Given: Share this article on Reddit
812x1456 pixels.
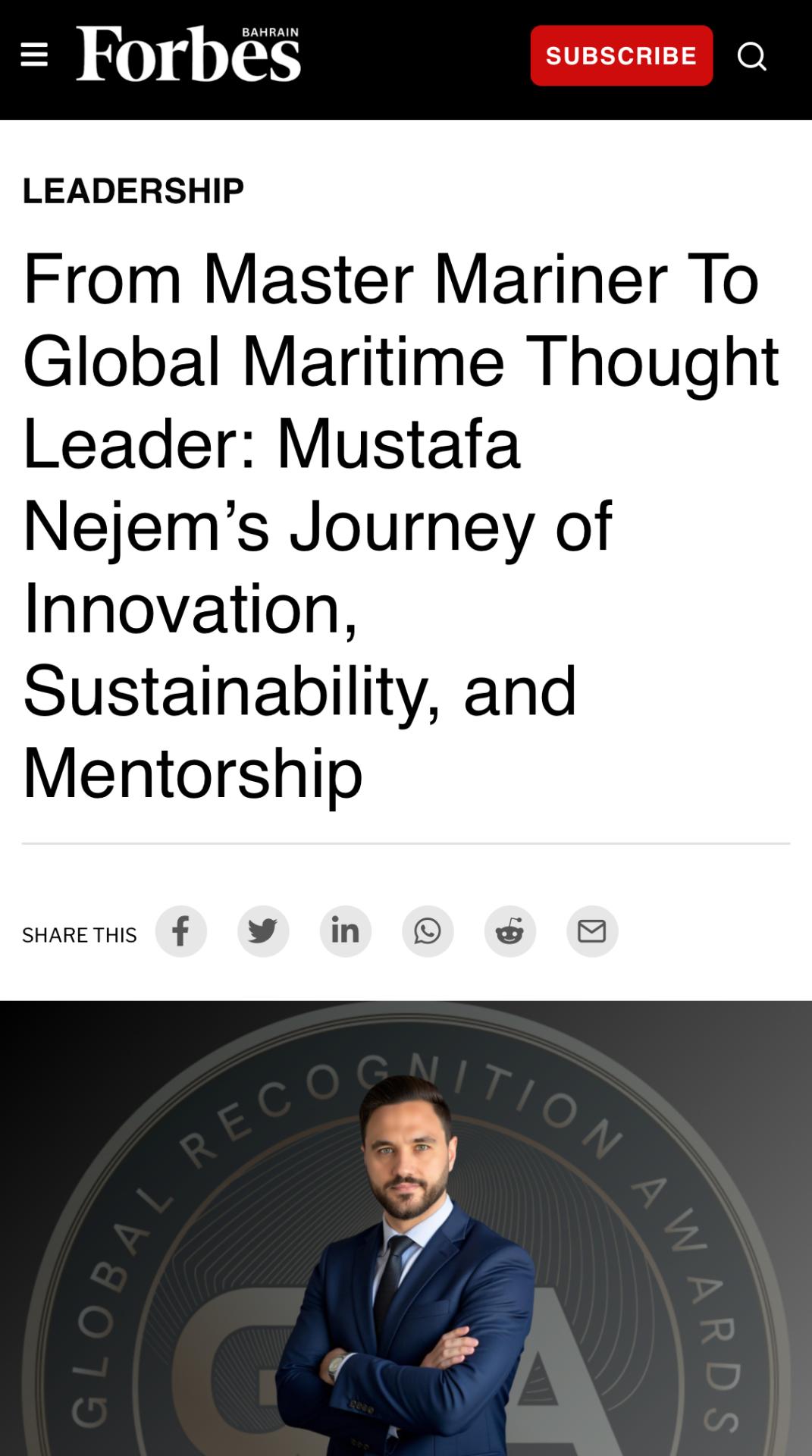Looking at the screenshot, I should click(x=509, y=931).
